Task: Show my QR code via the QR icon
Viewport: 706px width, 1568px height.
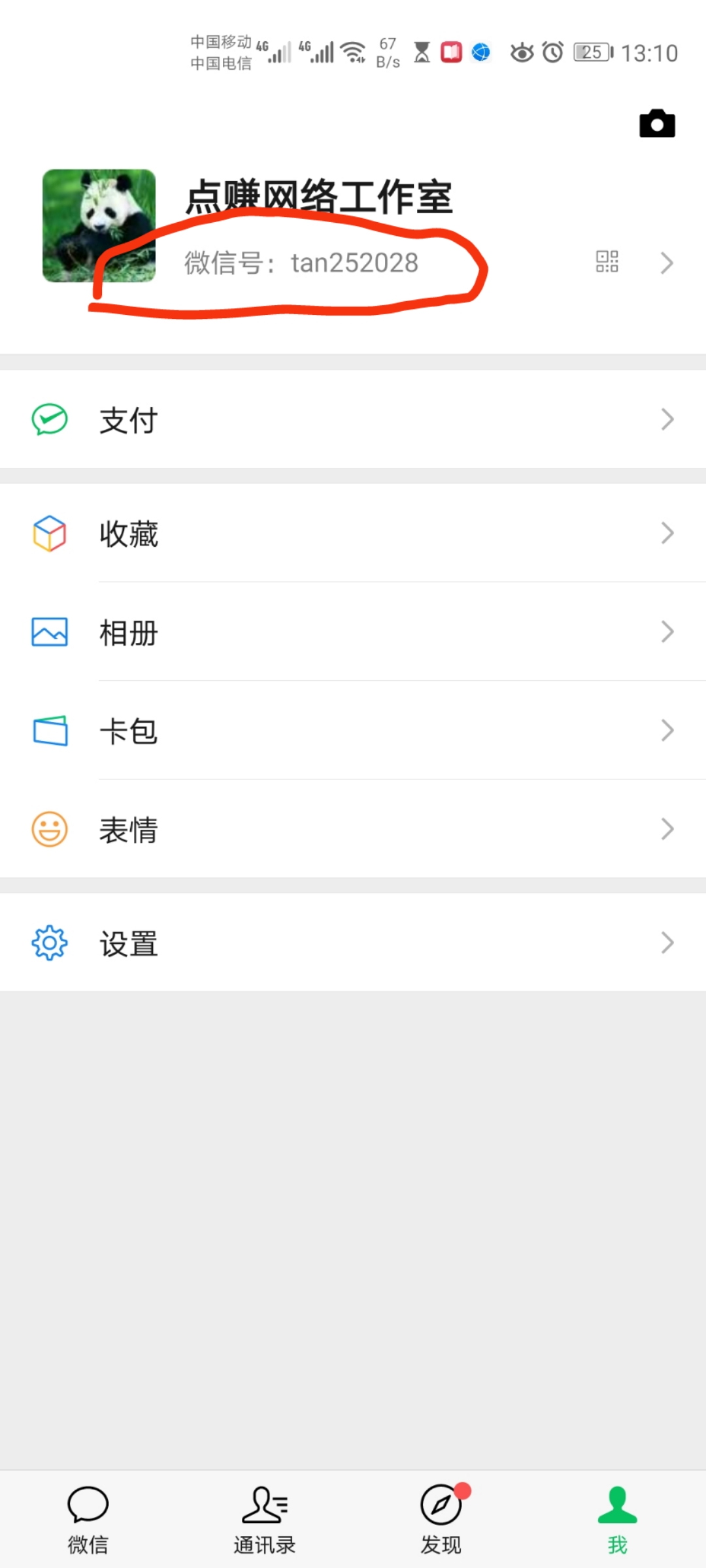Action: 607,262
